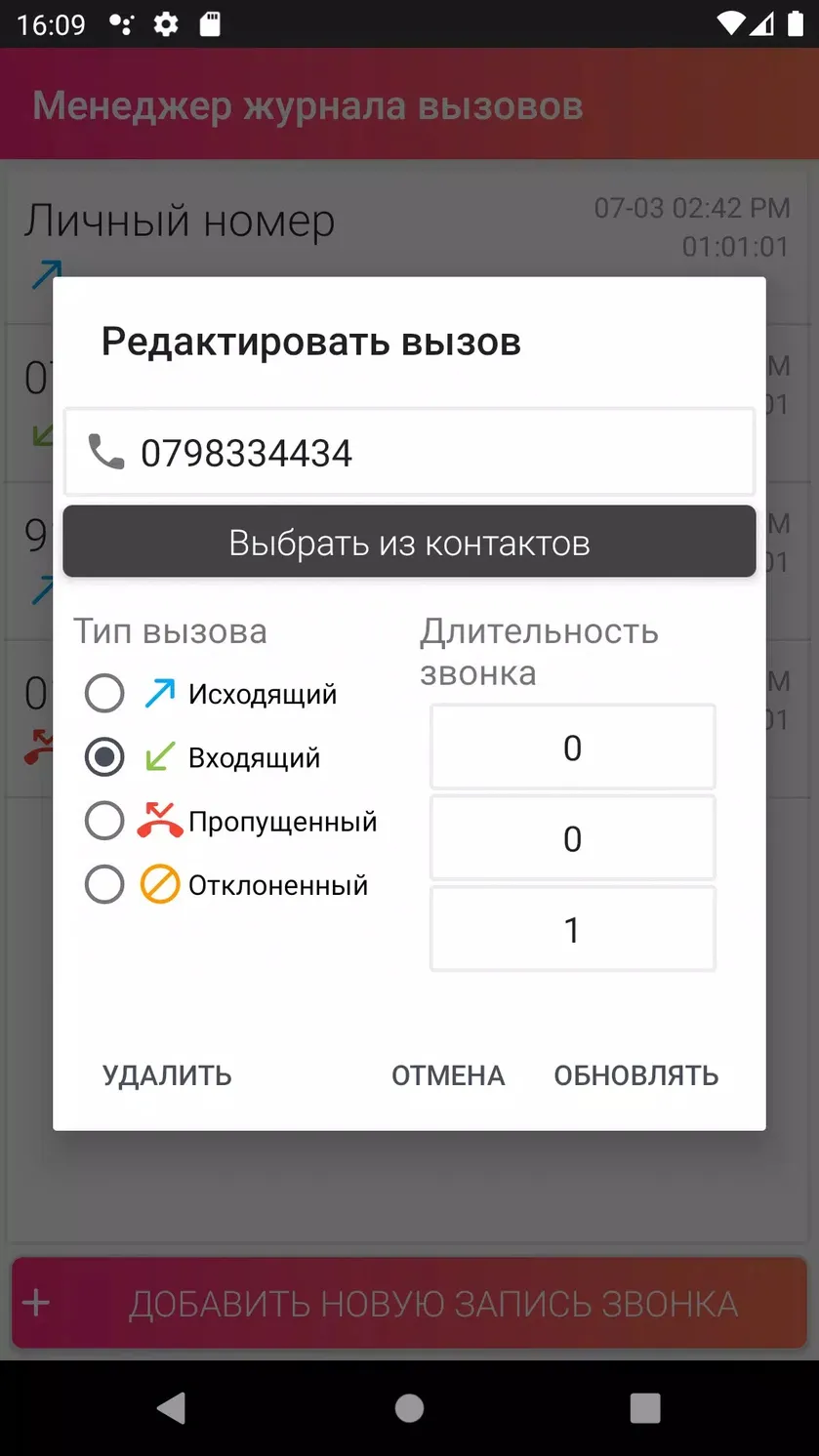Set call type to Отклоненный
The image size is (819, 1456).
(x=226, y=885)
